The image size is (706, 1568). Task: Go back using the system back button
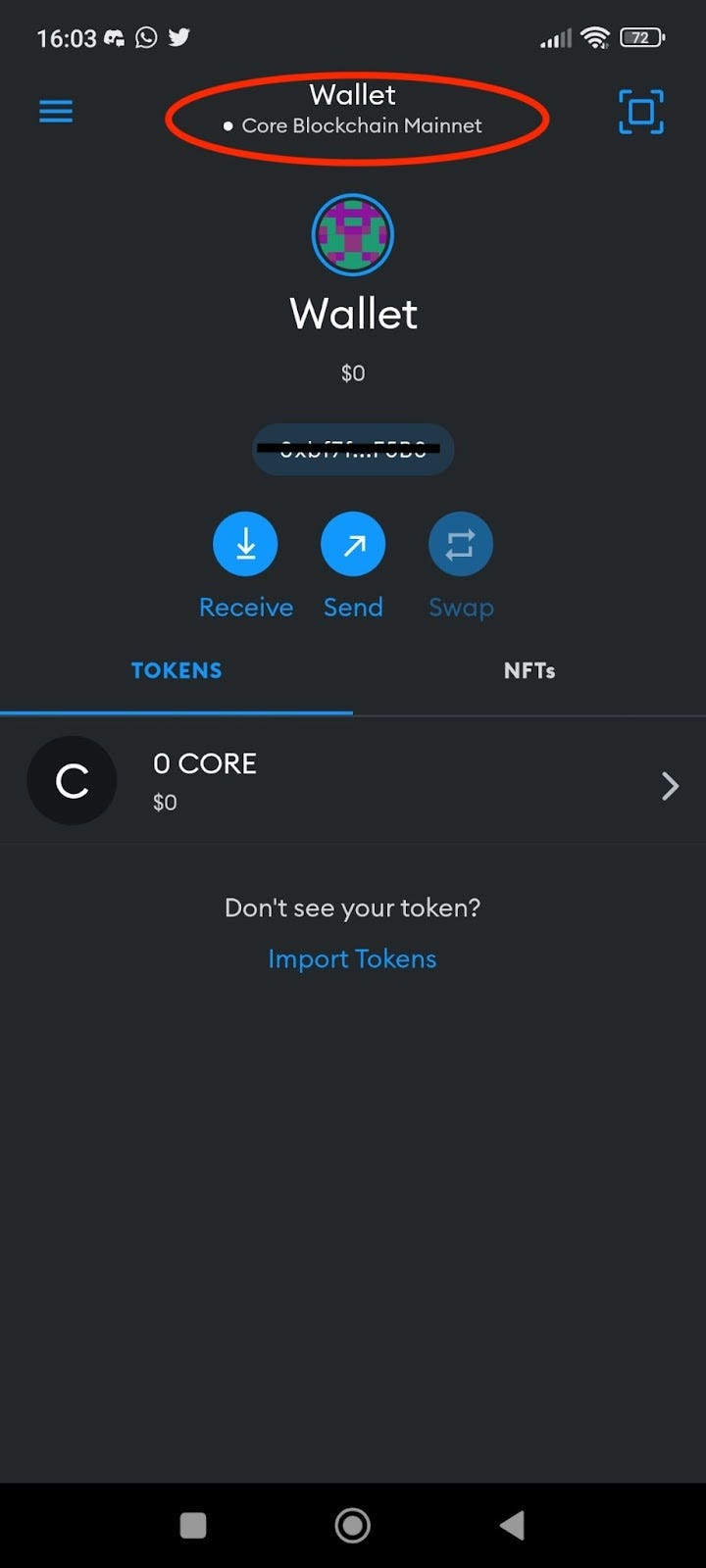[x=512, y=1525]
